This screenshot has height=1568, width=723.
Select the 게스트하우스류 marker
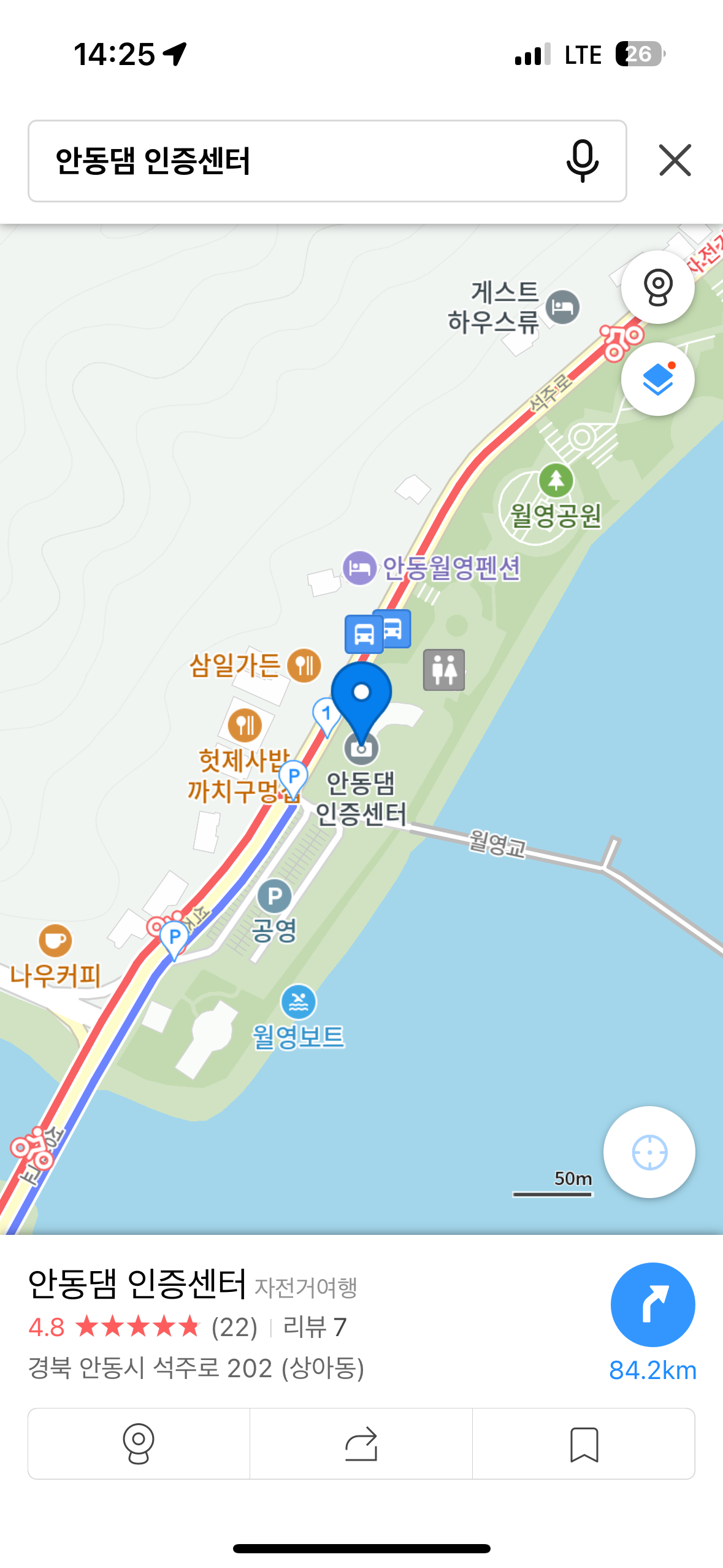tap(563, 307)
